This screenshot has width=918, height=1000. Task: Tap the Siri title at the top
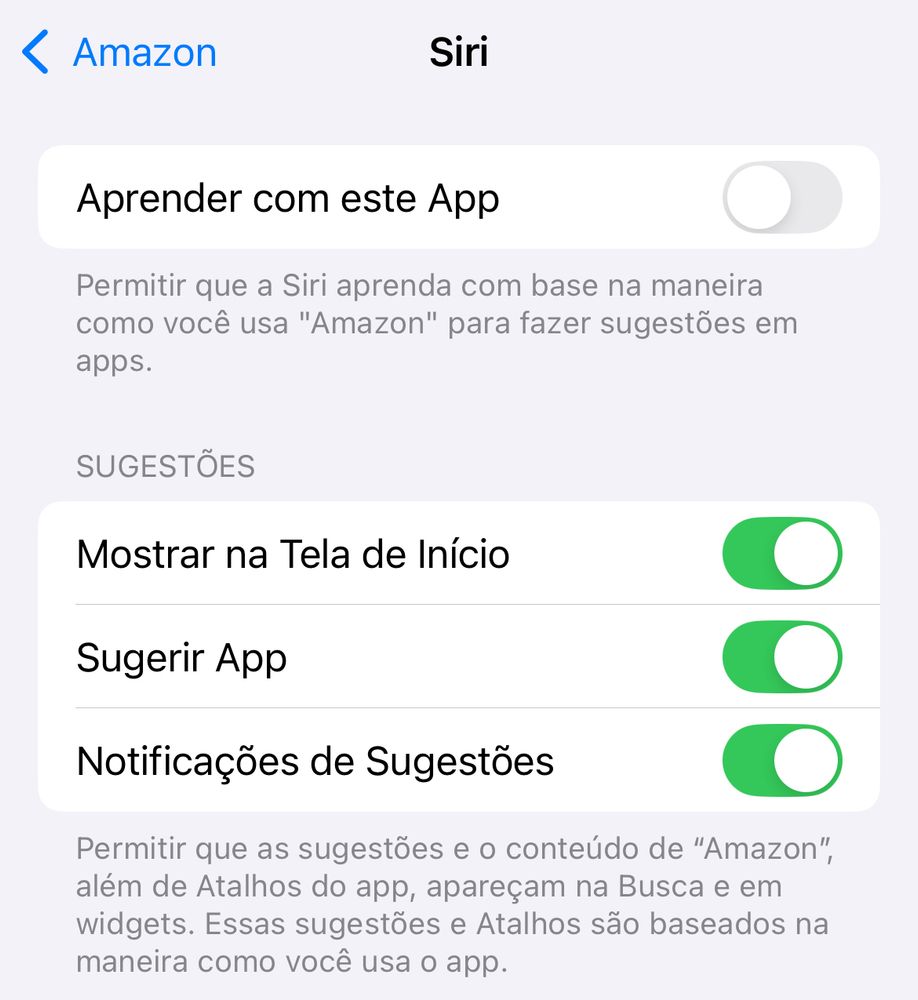[x=459, y=52]
